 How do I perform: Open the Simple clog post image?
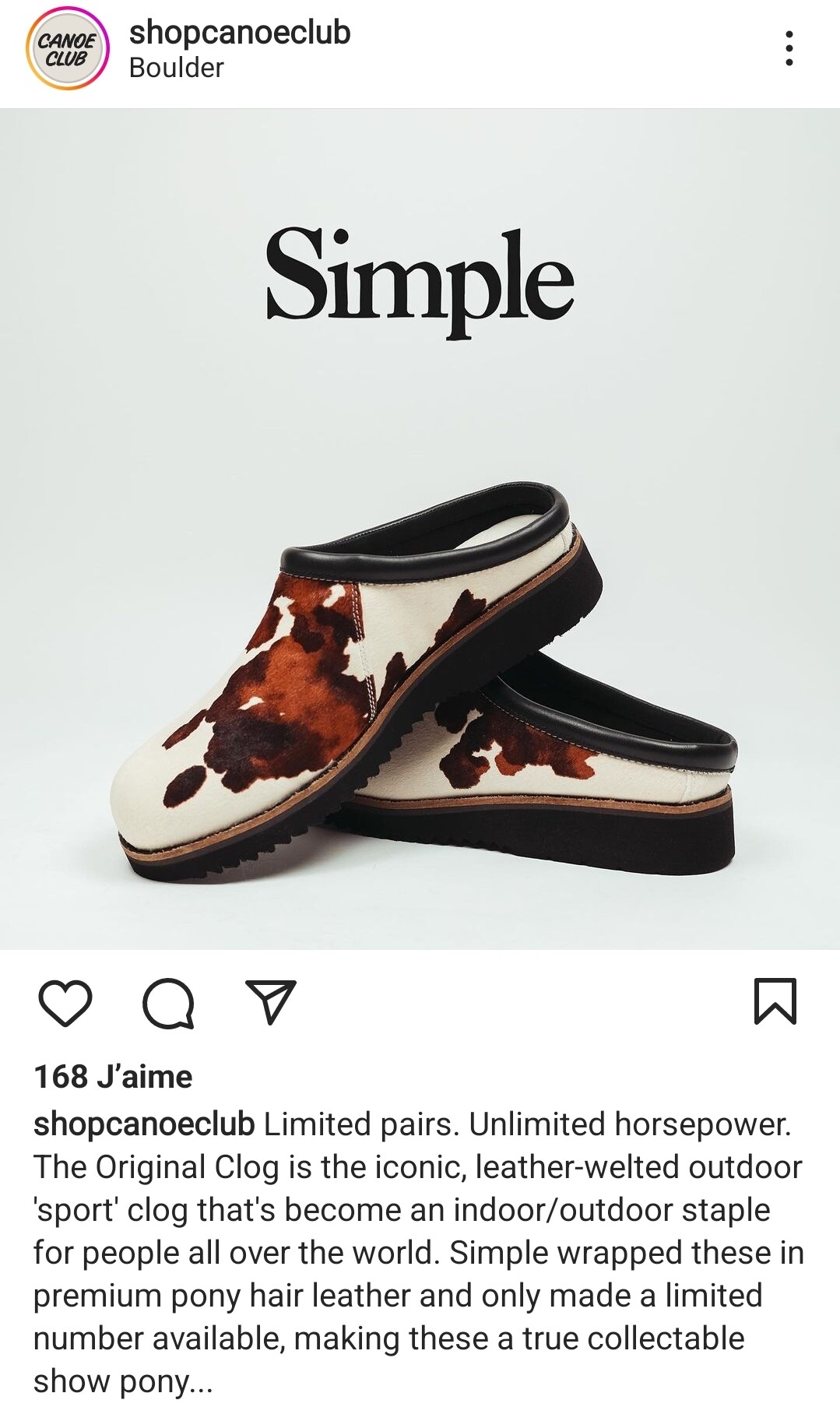coord(420,529)
